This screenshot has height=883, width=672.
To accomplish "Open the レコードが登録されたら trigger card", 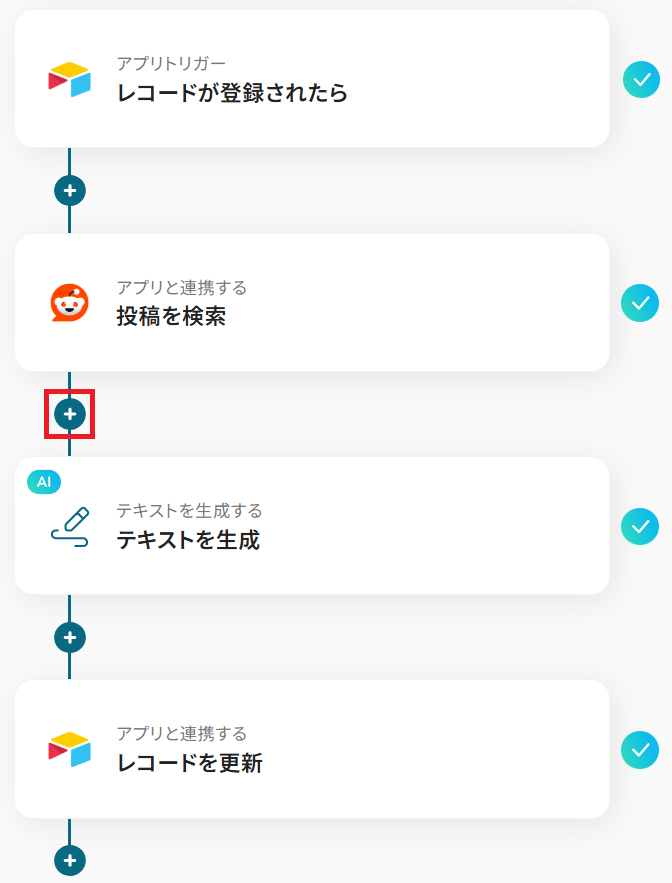I will [x=311, y=80].
